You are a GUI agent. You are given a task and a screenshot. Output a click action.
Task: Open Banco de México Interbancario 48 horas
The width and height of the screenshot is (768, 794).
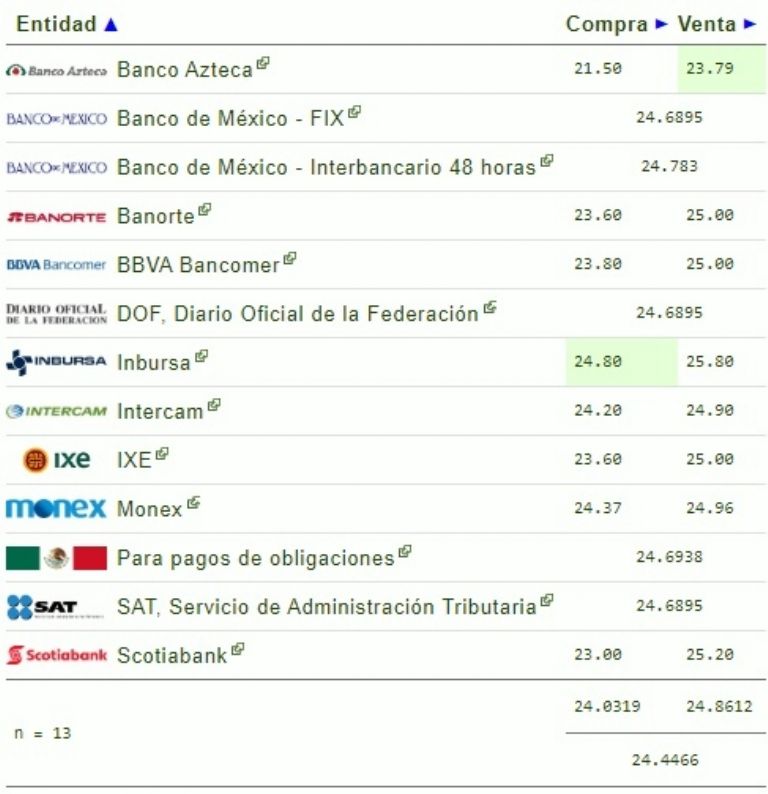326,167
